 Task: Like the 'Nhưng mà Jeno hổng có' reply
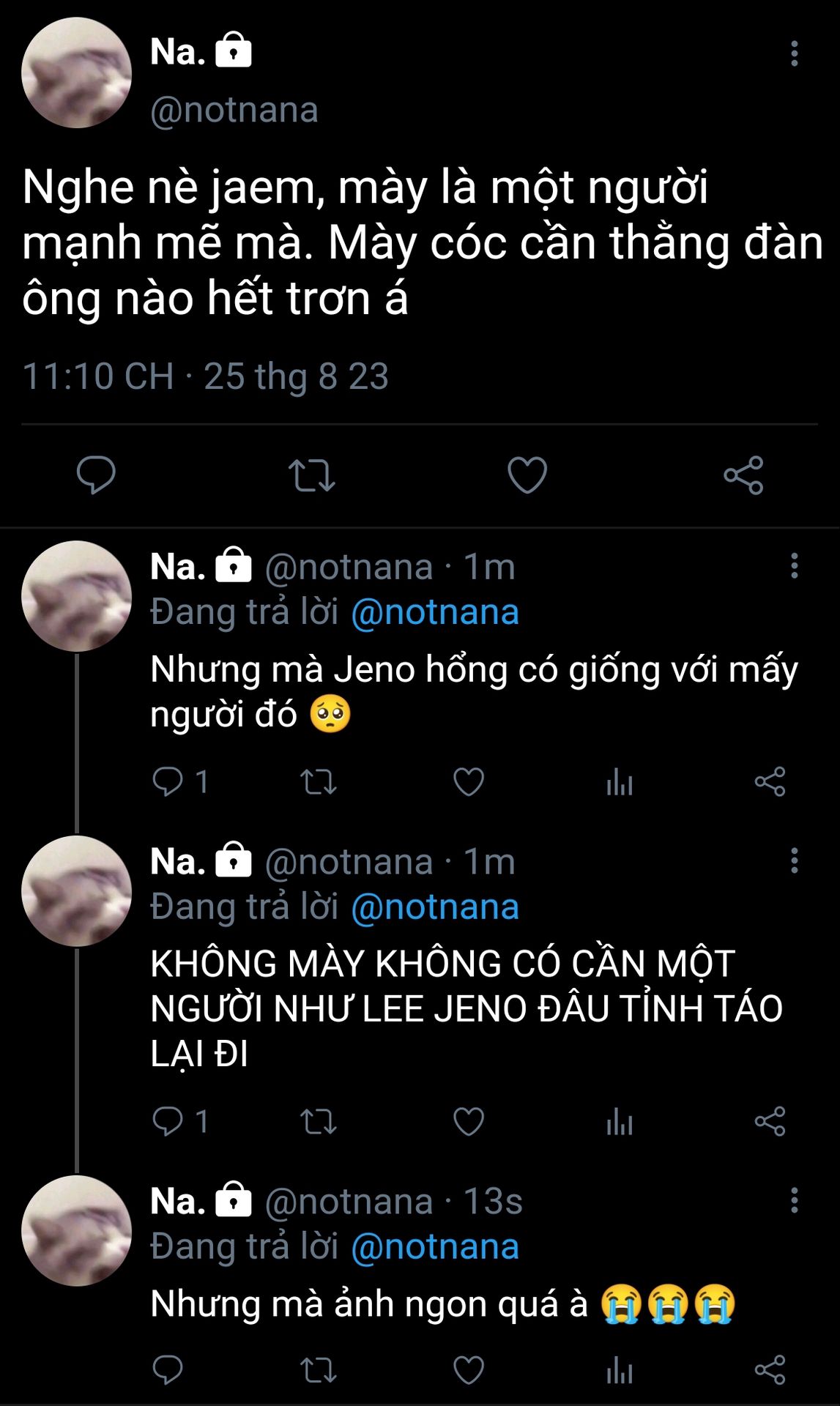click(469, 782)
